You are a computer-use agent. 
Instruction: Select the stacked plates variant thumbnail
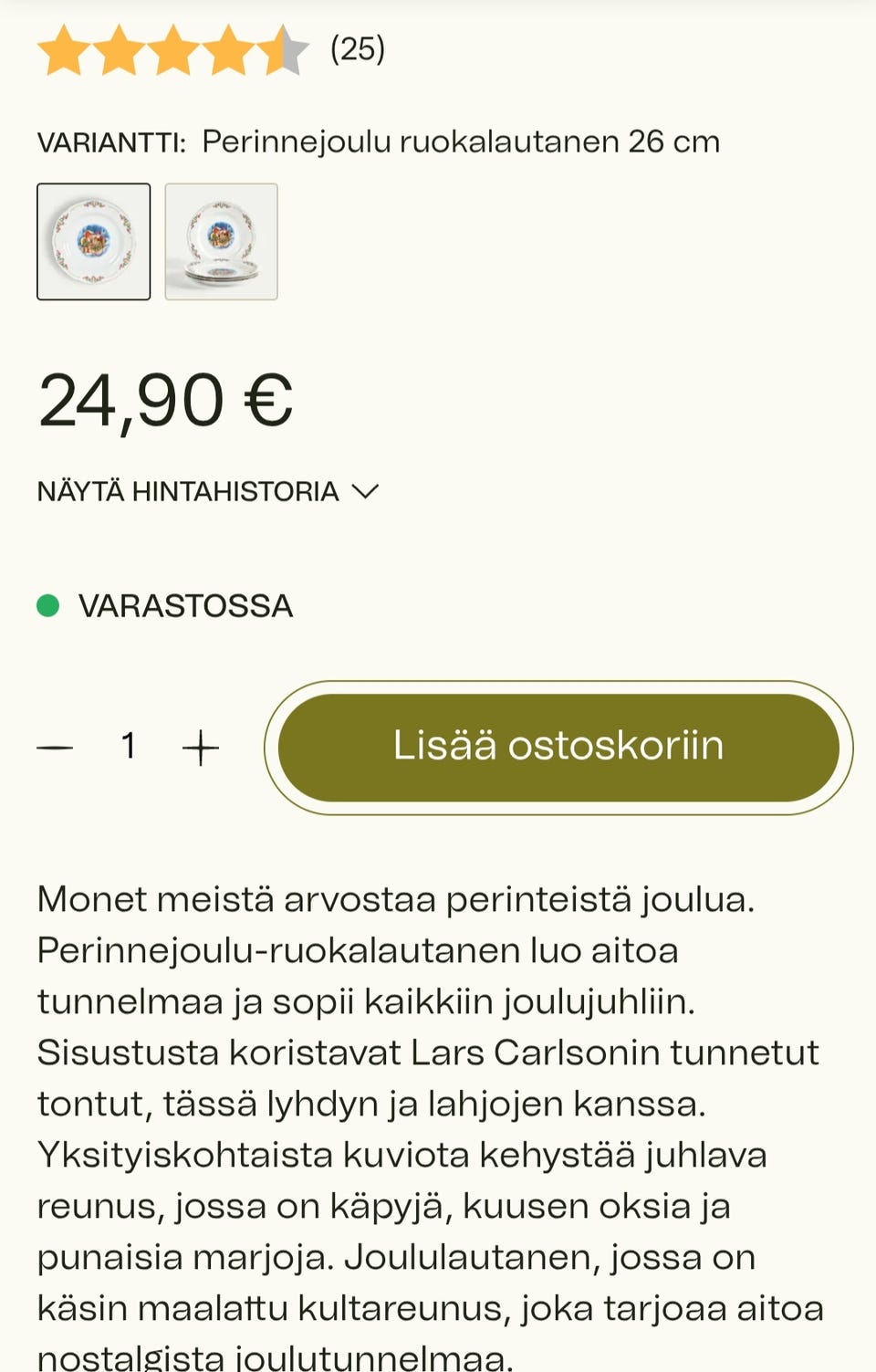click(222, 241)
